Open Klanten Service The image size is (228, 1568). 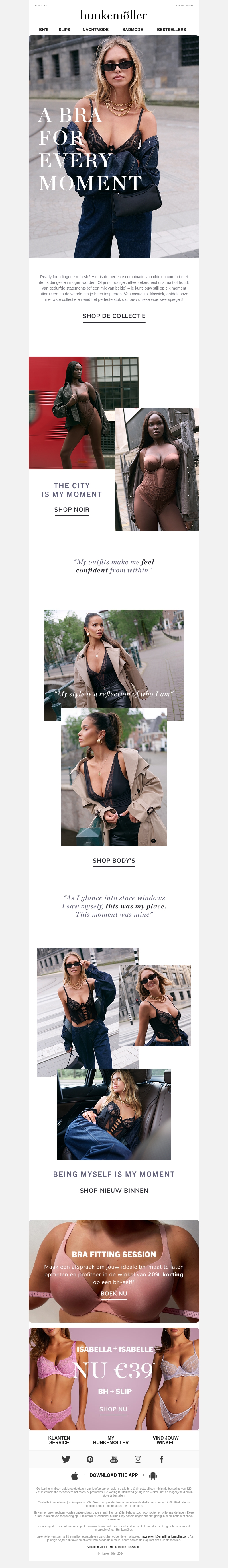59,1440
